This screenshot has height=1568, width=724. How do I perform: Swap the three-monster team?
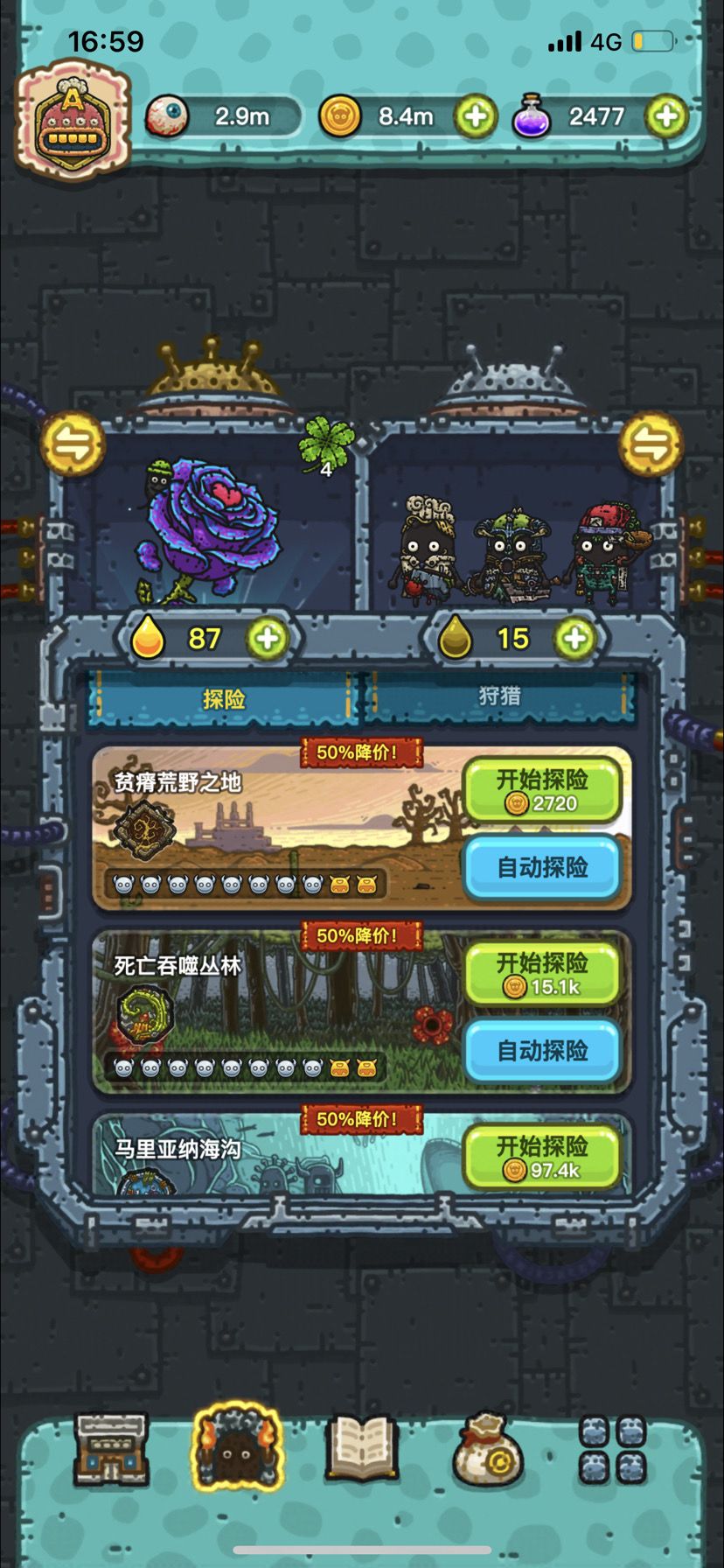[651, 444]
